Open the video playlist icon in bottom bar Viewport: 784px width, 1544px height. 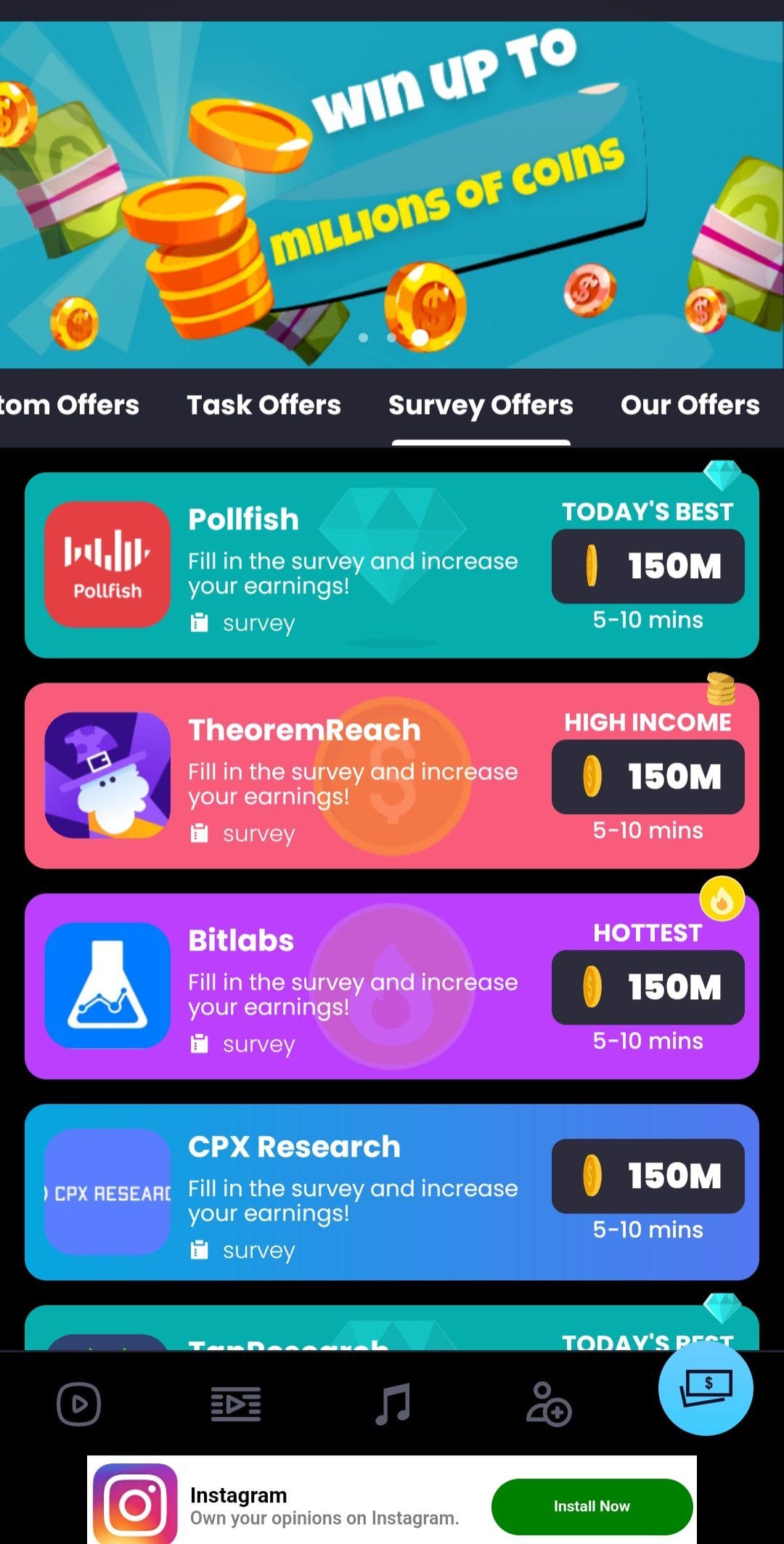point(235,1403)
